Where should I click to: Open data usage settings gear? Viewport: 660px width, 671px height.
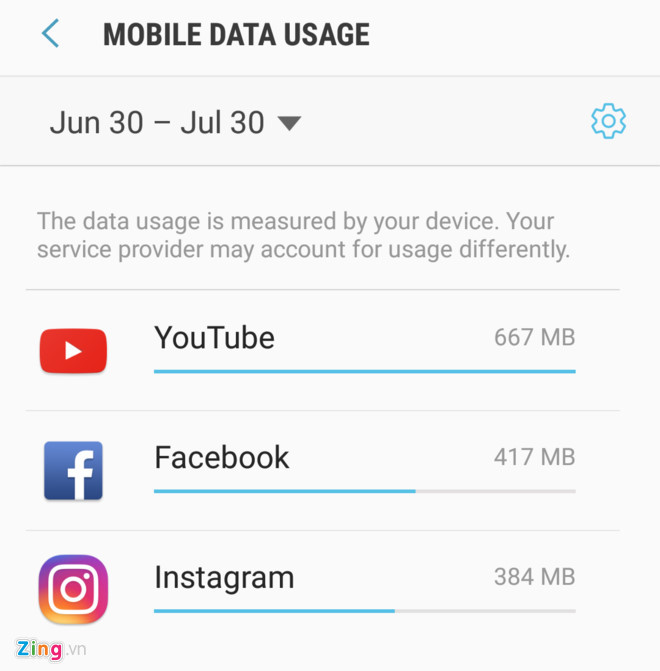click(x=608, y=122)
